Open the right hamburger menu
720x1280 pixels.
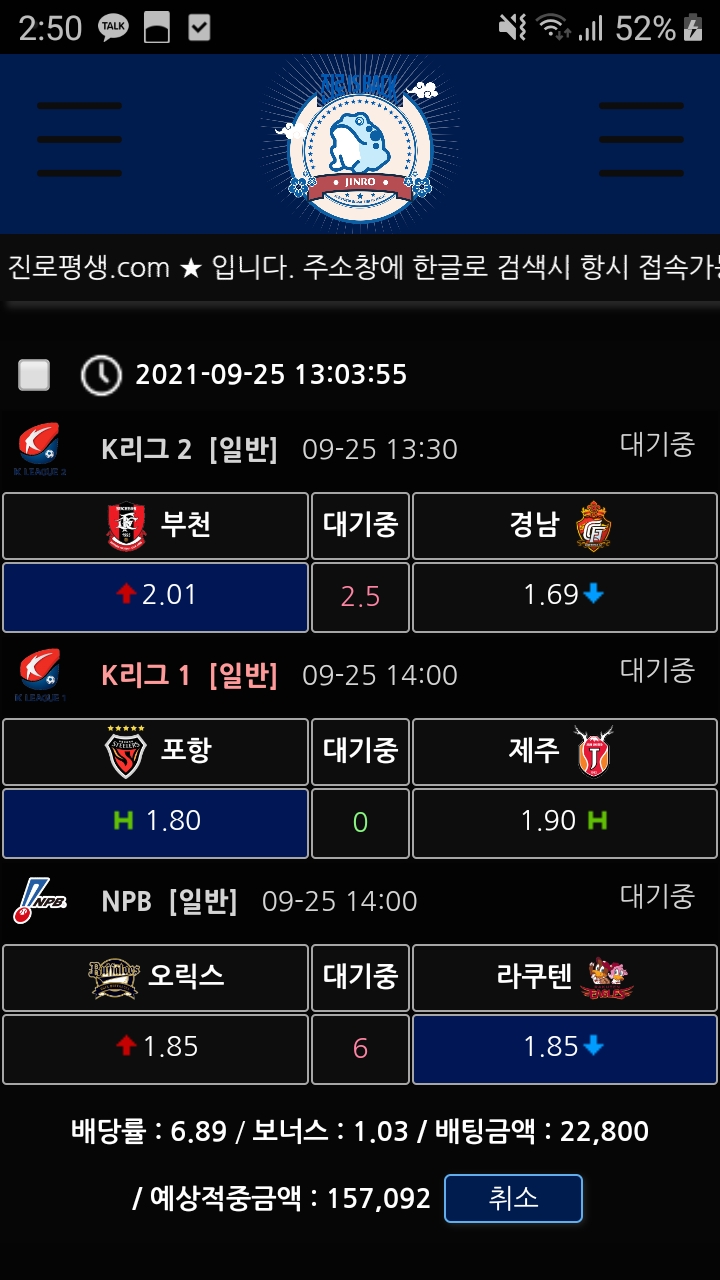coord(641,140)
